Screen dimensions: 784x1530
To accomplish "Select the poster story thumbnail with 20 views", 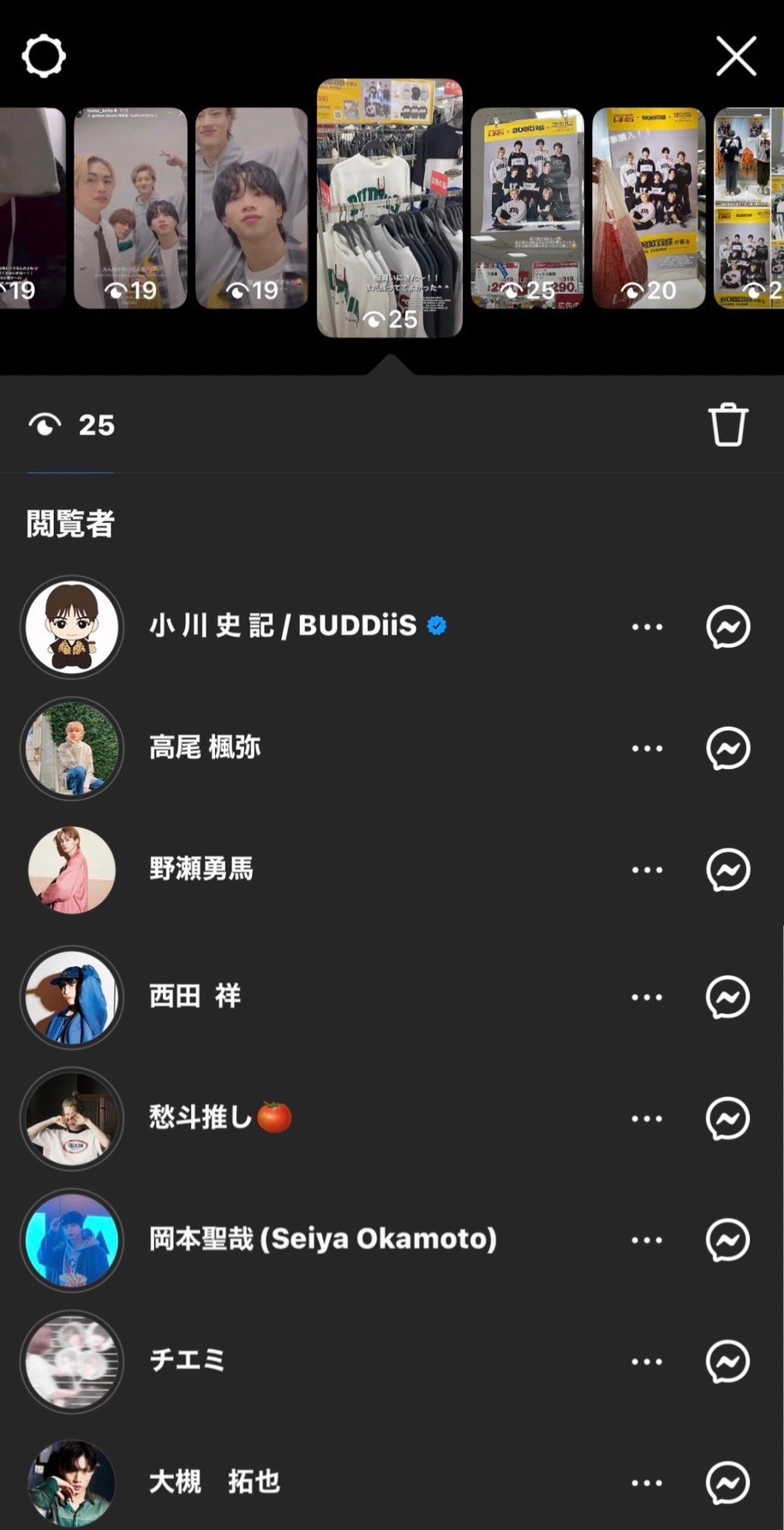I will pos(649,207).
